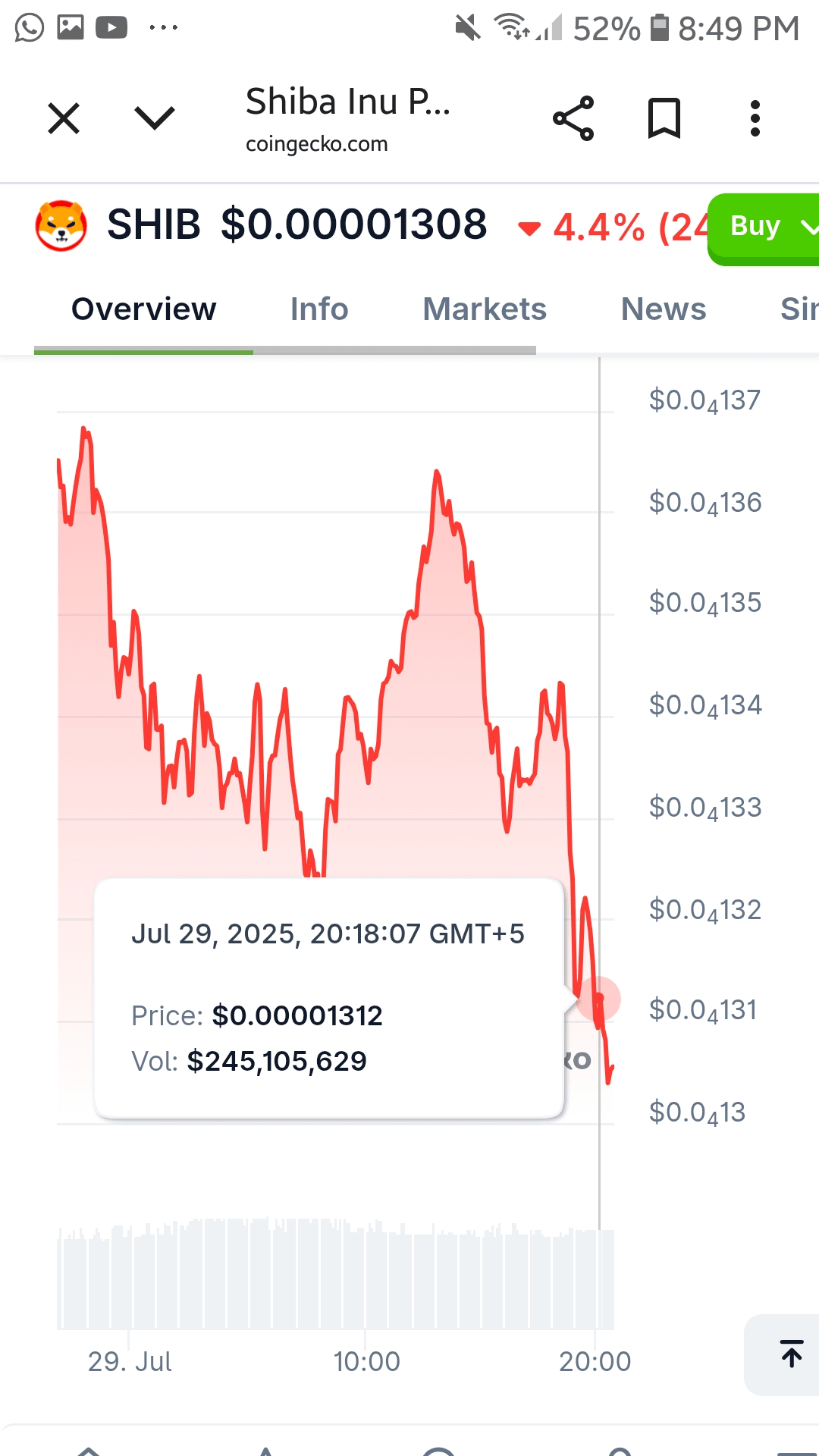Close the browser custom tab
This screenshot has width=819, height=1456.
coord(64,119)
